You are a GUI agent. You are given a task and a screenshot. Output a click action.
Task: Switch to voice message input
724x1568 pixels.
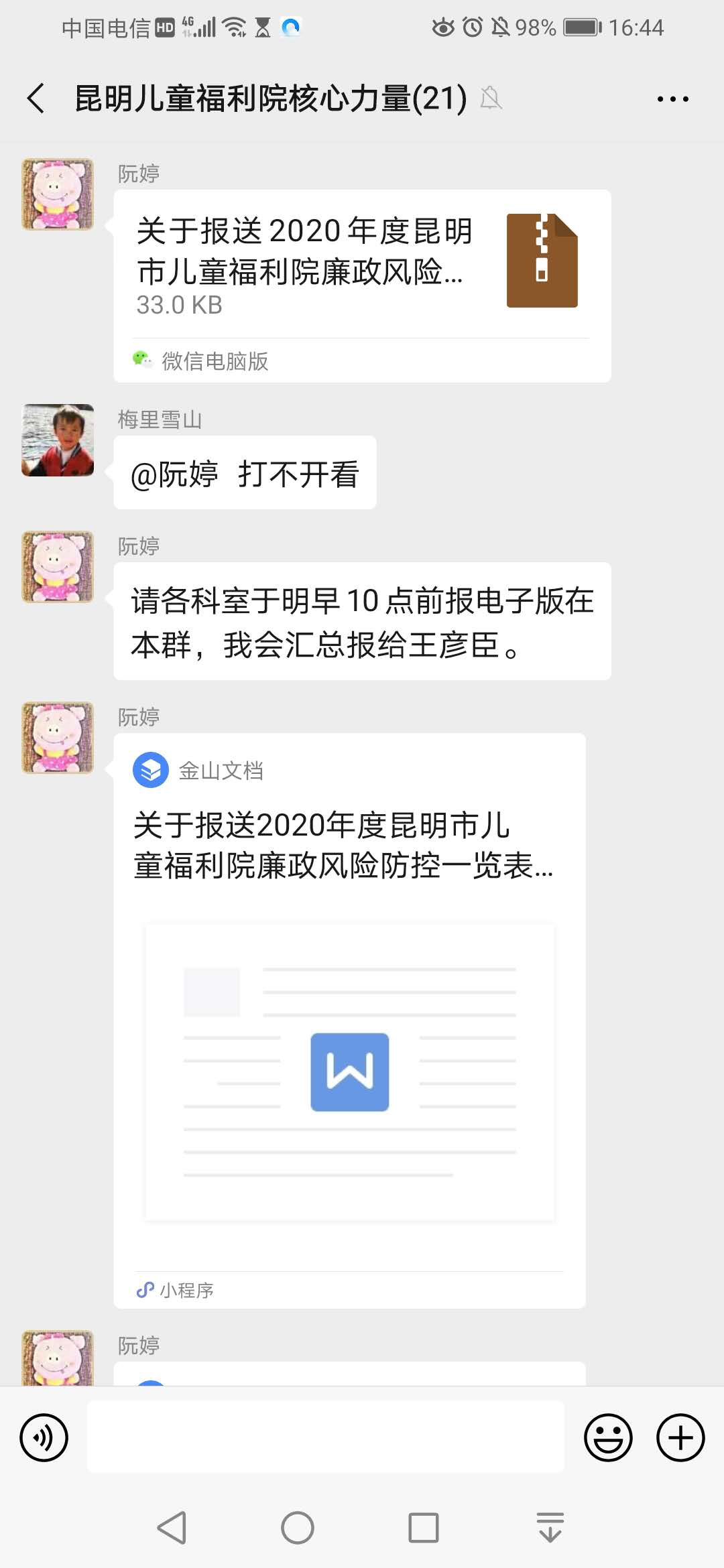pyautogui.click(x=44, y=1437)
